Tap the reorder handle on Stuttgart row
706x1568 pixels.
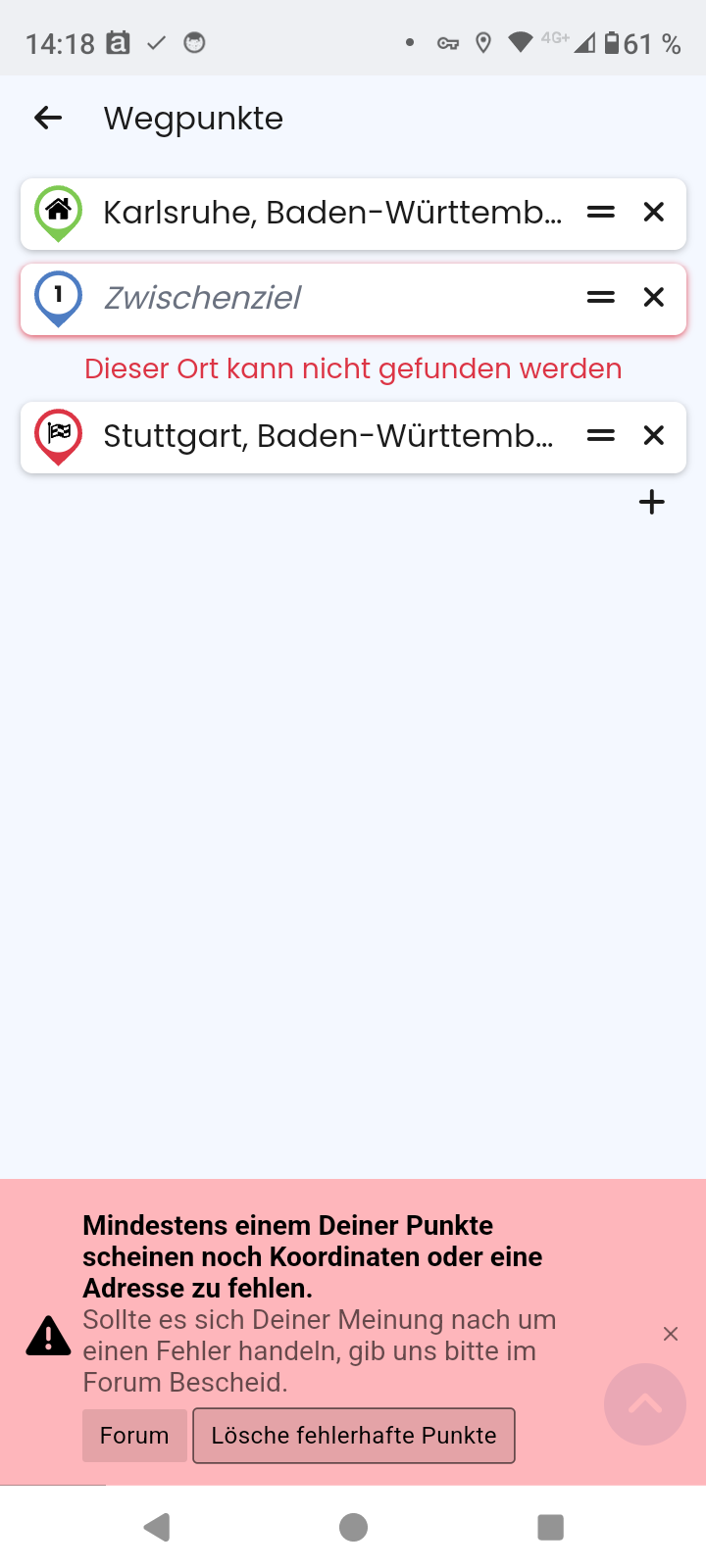pyautogui.click(x=601, y=435)
